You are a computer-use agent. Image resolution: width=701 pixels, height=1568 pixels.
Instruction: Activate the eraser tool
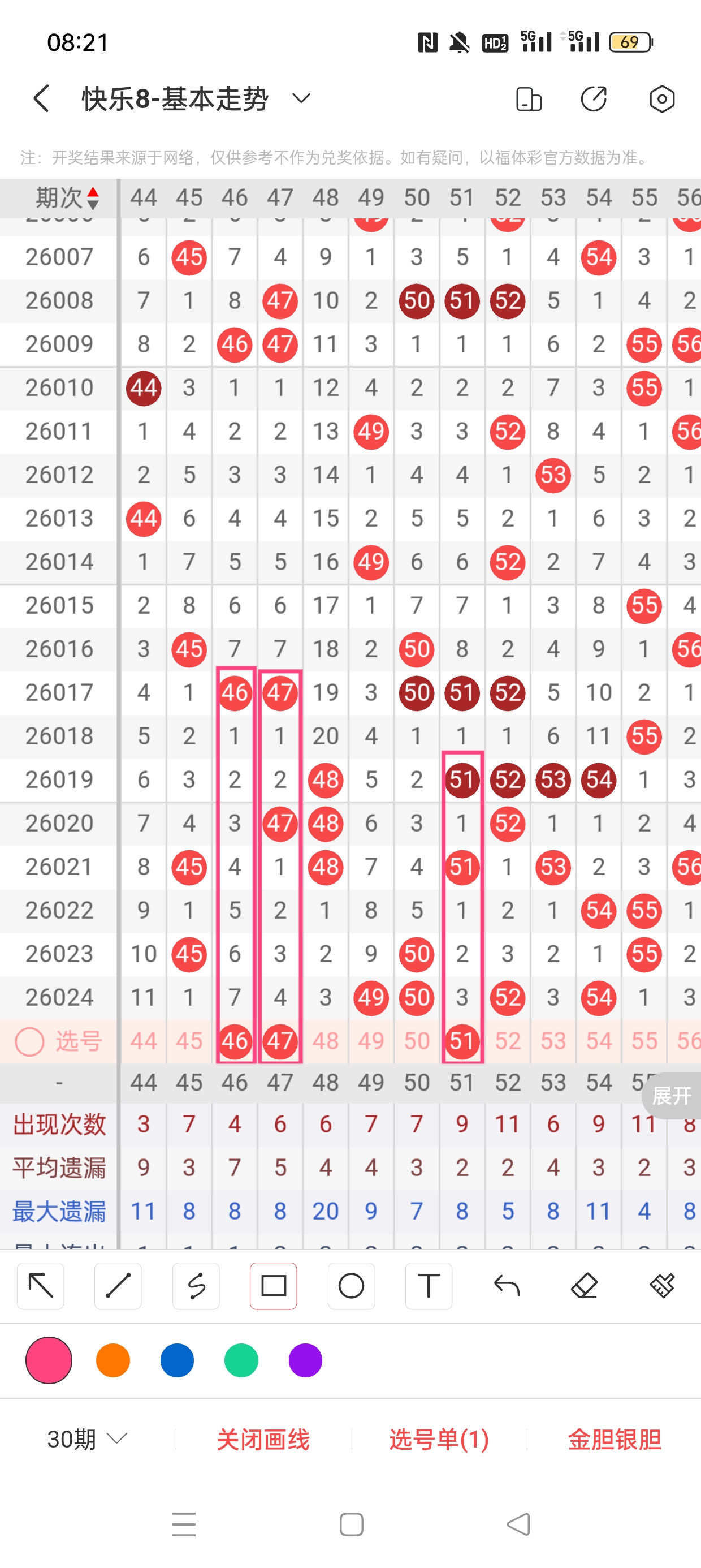(584, 1286)
